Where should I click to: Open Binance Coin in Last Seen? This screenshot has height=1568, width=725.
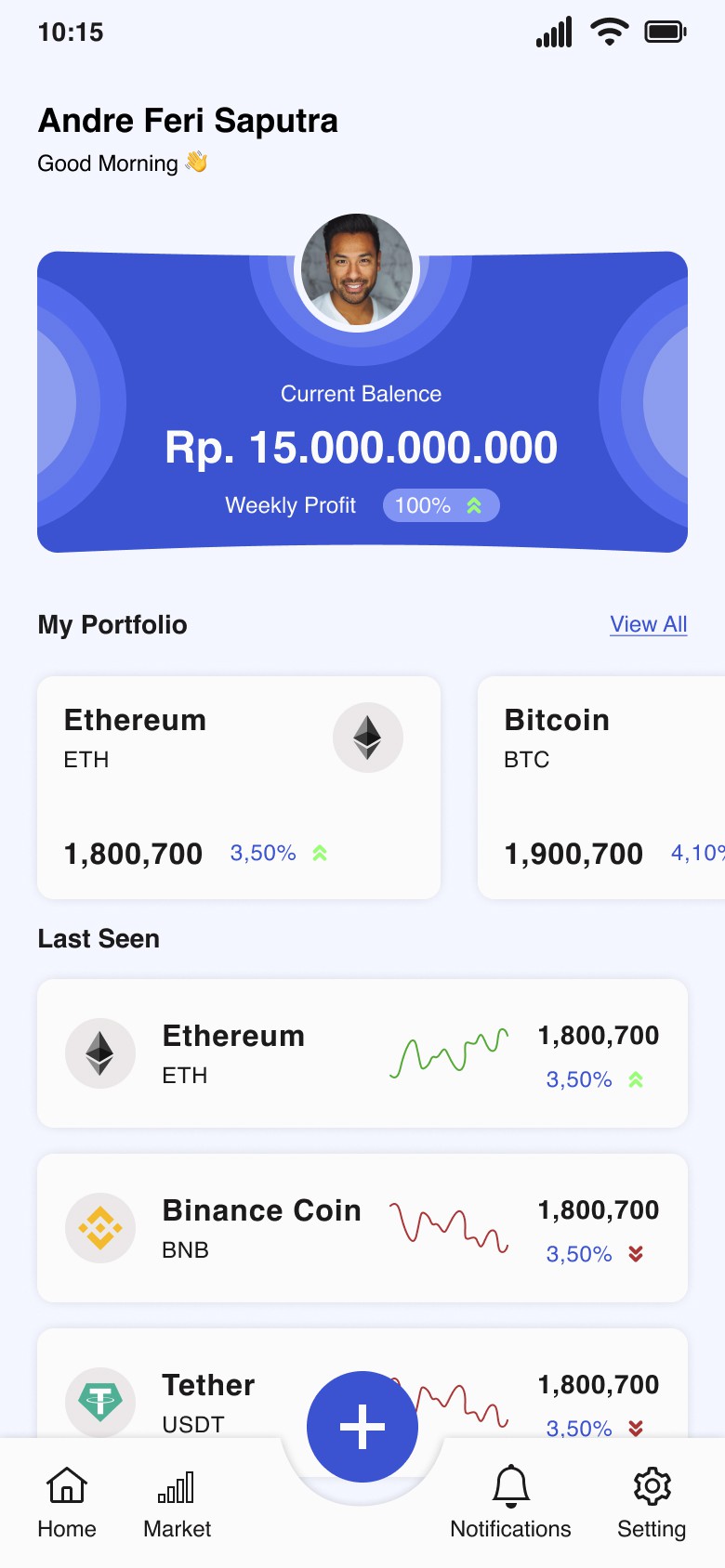click(362, 1228)
